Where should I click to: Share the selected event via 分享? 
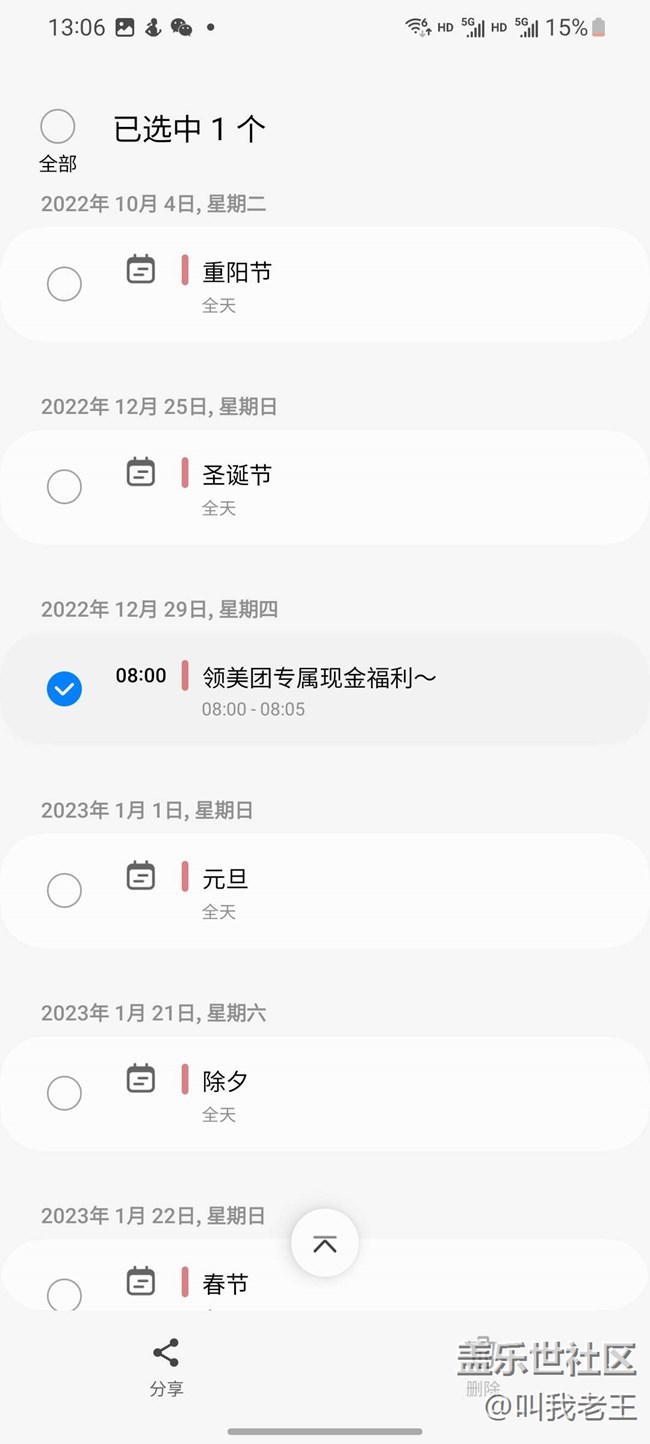pyautogui.click(x=166, y=1366)
